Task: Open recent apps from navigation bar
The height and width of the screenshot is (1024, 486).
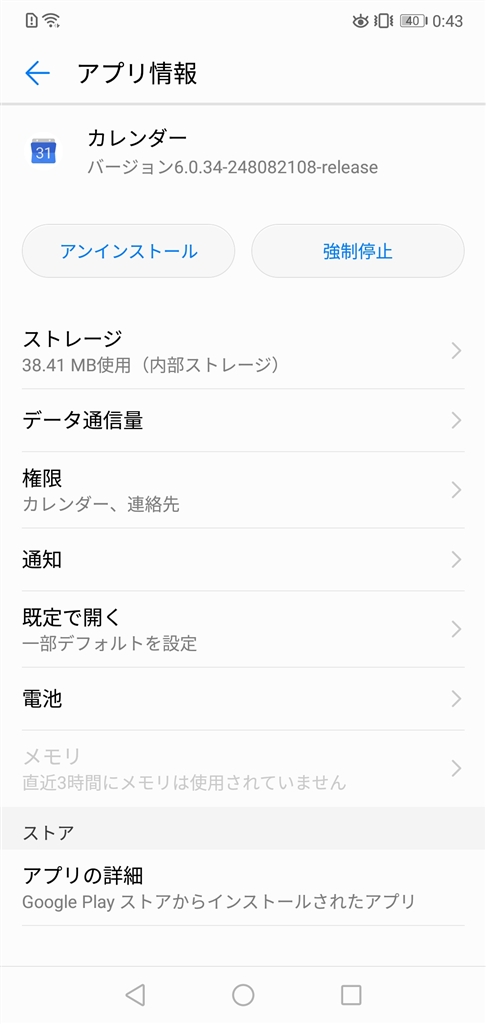Action: pyautogui.click(x=351, y=995)
